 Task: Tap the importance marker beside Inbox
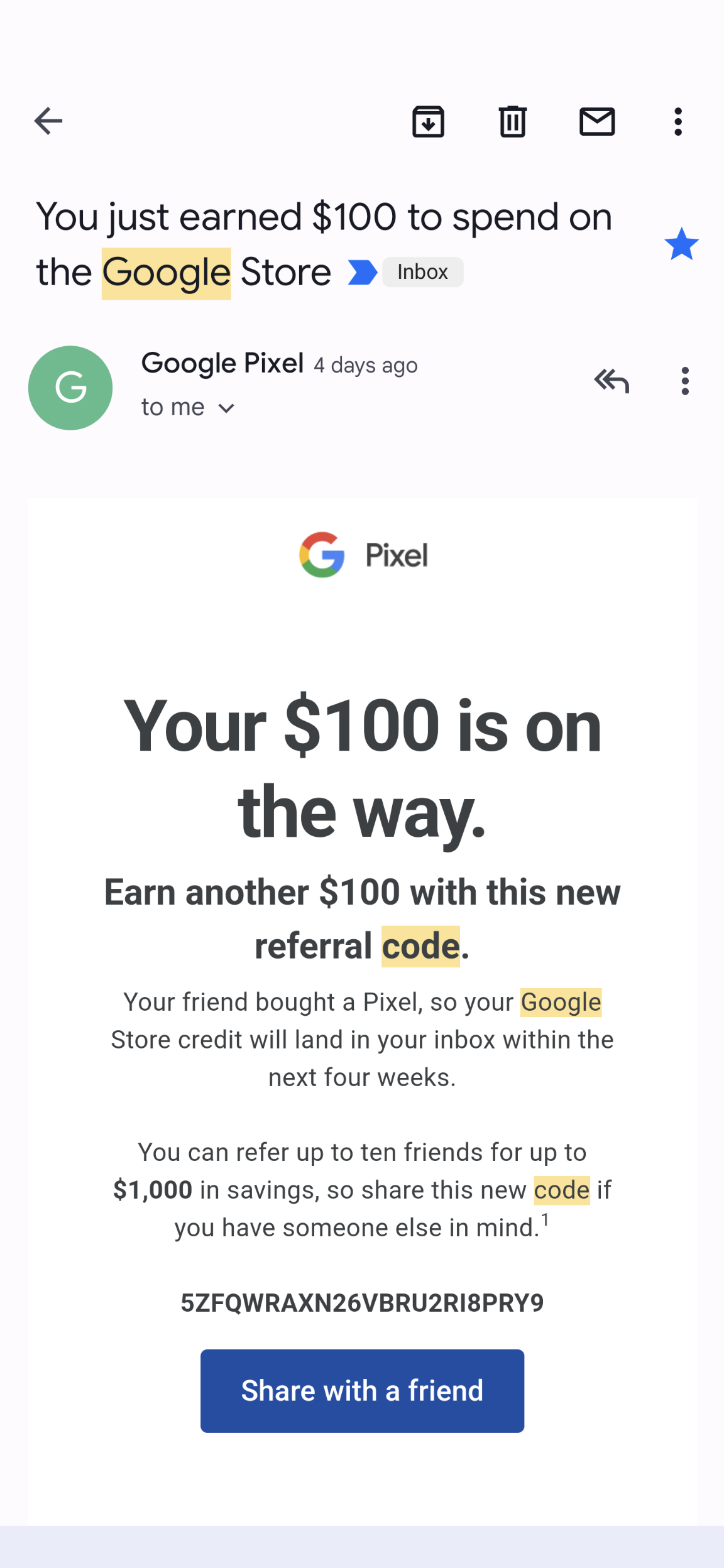coord(363,273)
